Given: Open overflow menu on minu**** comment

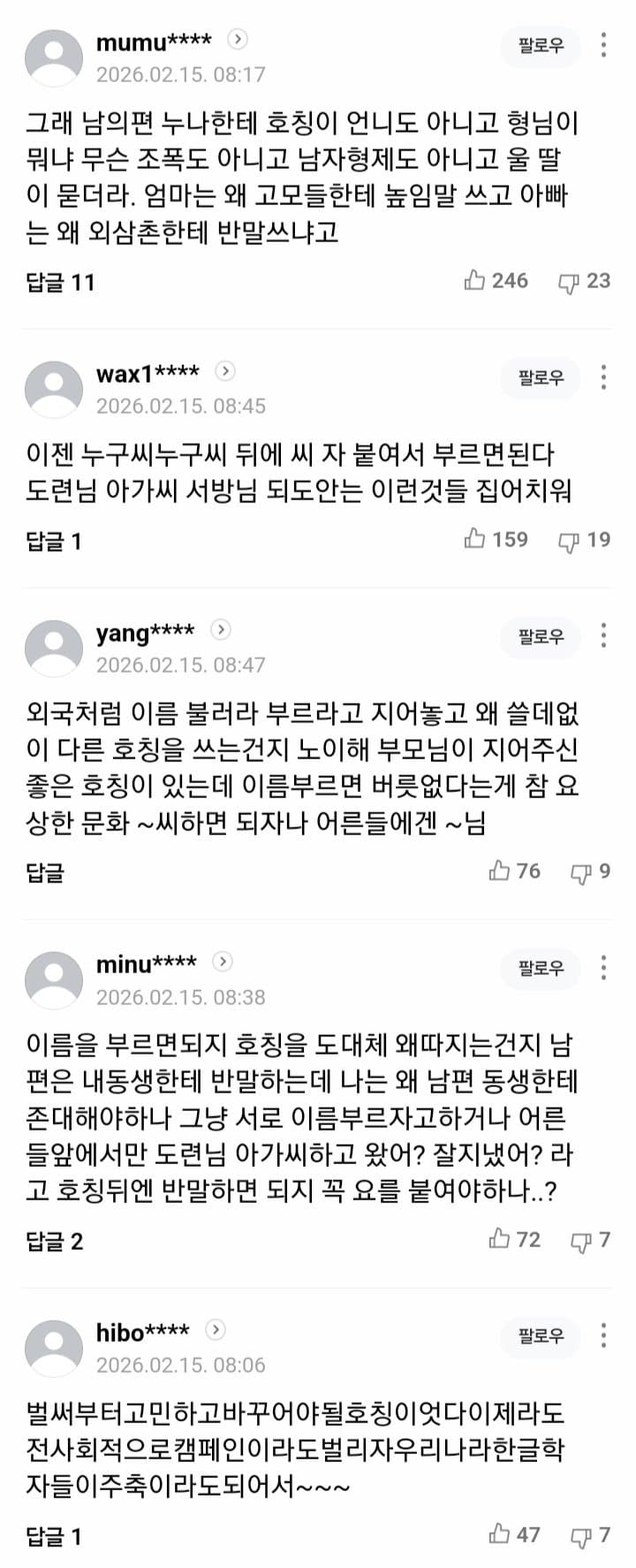Looking at the screenshot, I should point(603,968).
